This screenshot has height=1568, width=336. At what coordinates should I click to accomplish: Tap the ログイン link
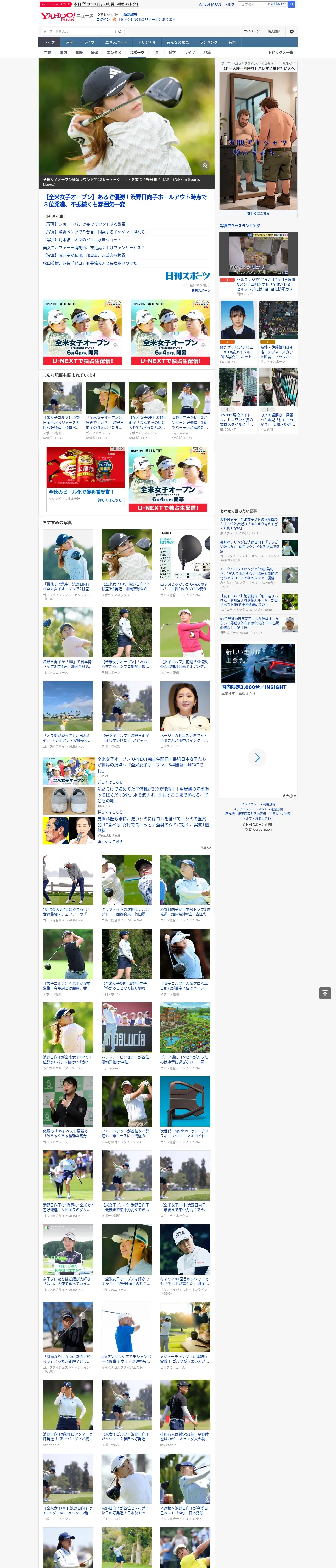(103, 20)
